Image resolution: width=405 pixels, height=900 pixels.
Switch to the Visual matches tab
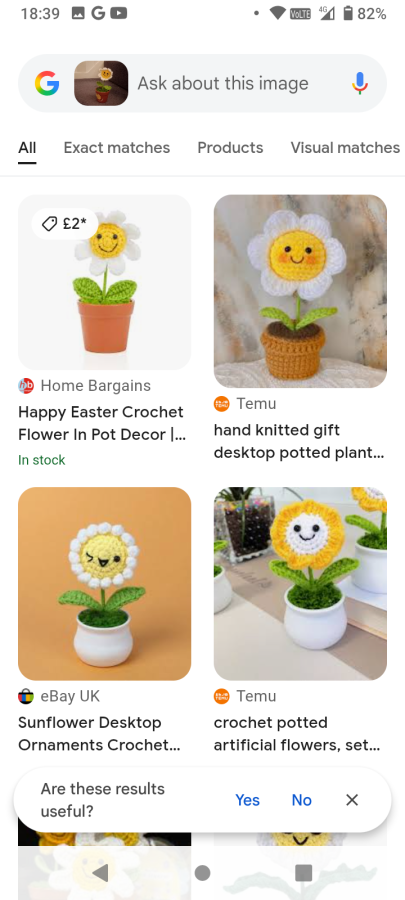[x=345, y=148]
